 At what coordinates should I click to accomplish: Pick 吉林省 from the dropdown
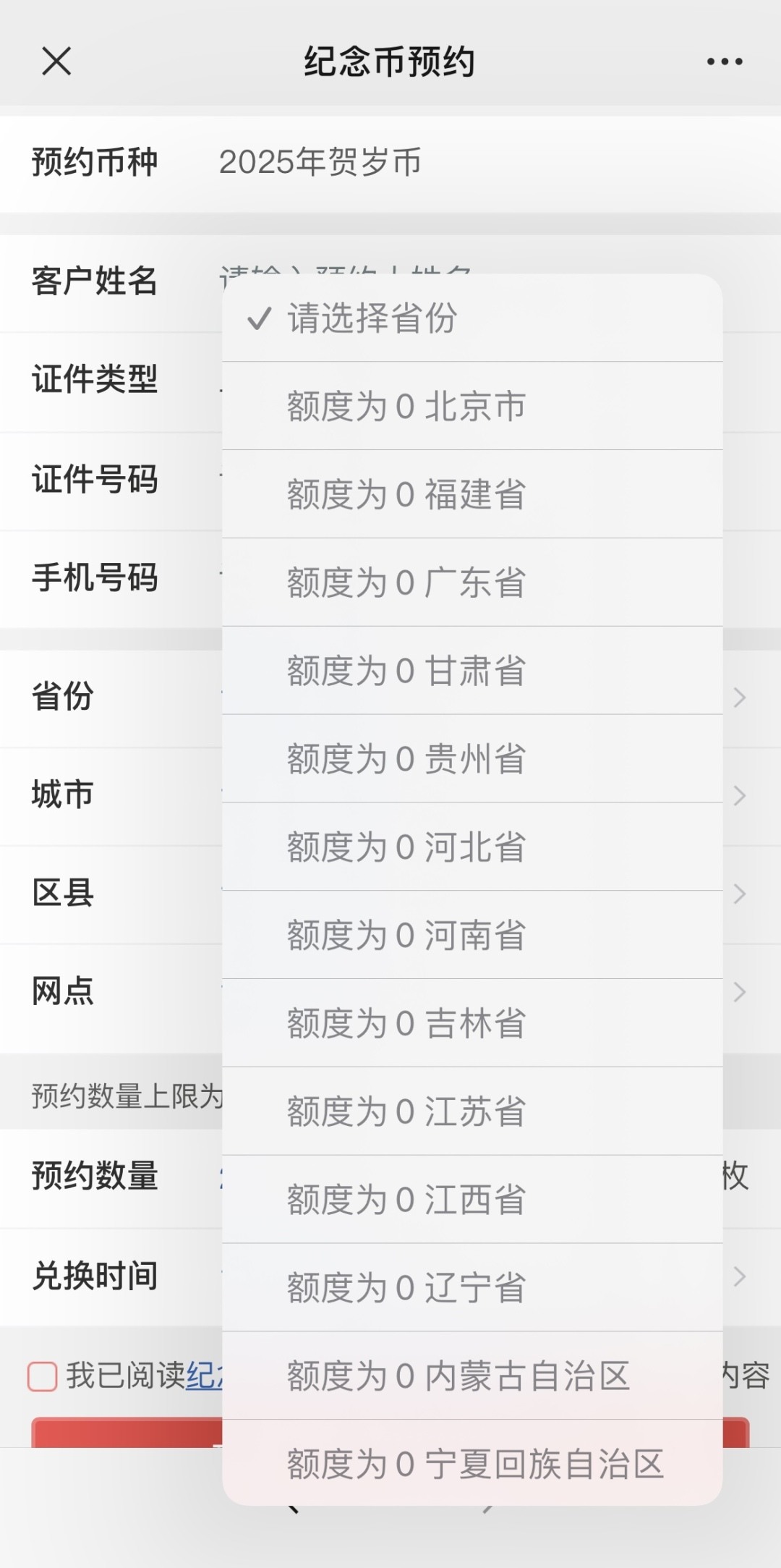coord(472,1023)
